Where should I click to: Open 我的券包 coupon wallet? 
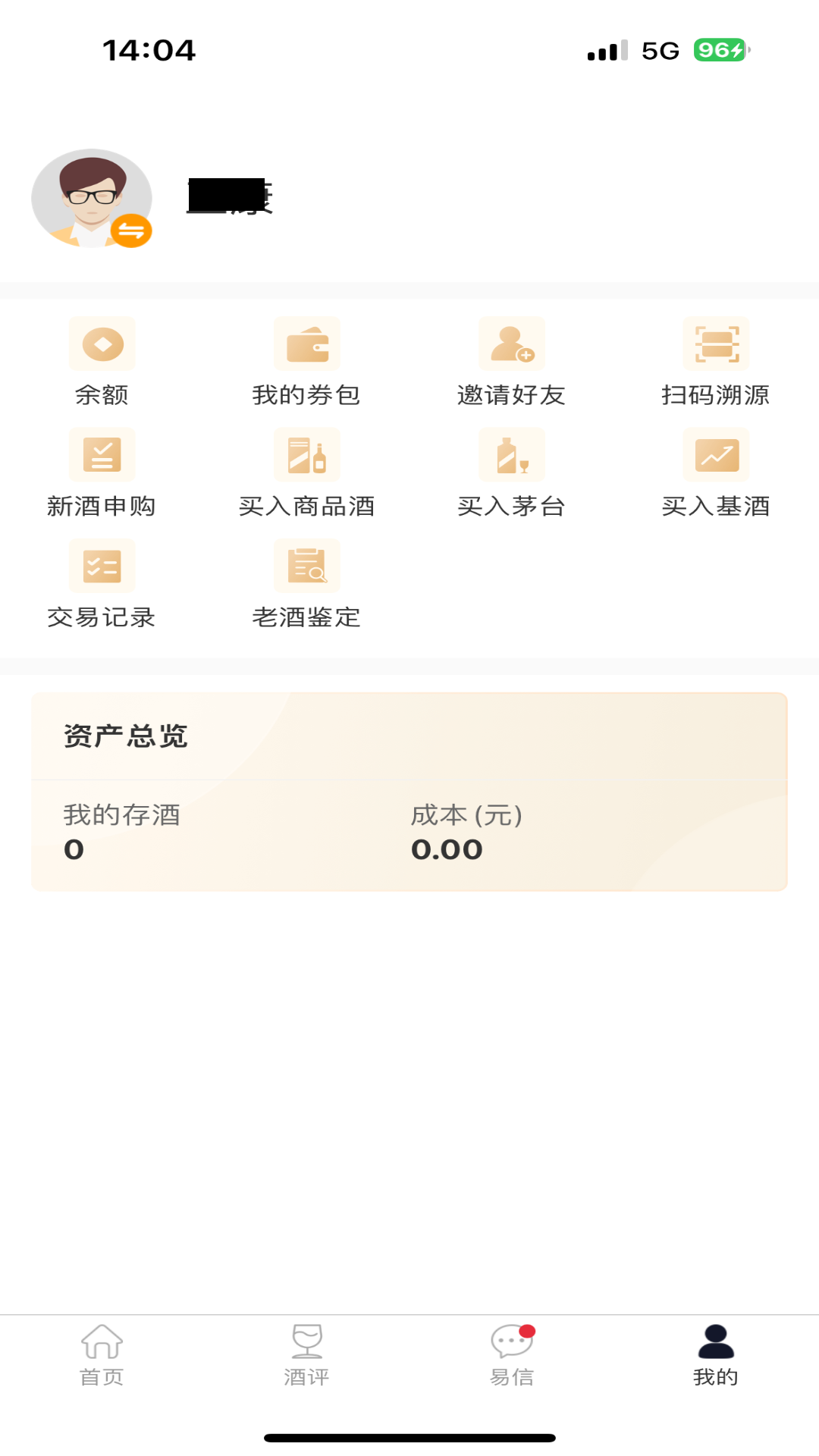(x=307, y=361)
